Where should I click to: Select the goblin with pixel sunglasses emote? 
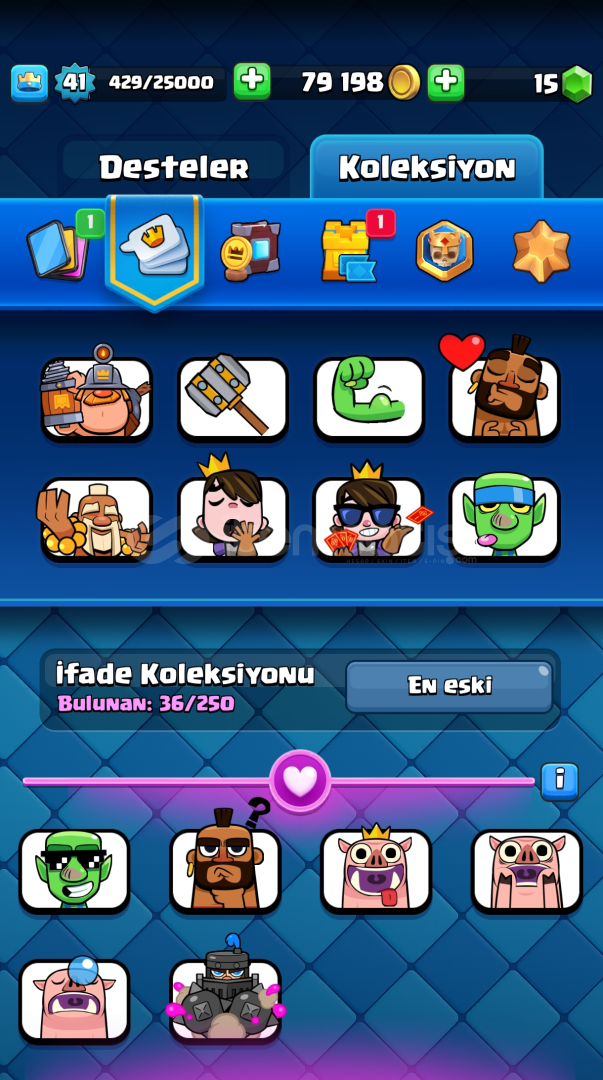[74, 870]
